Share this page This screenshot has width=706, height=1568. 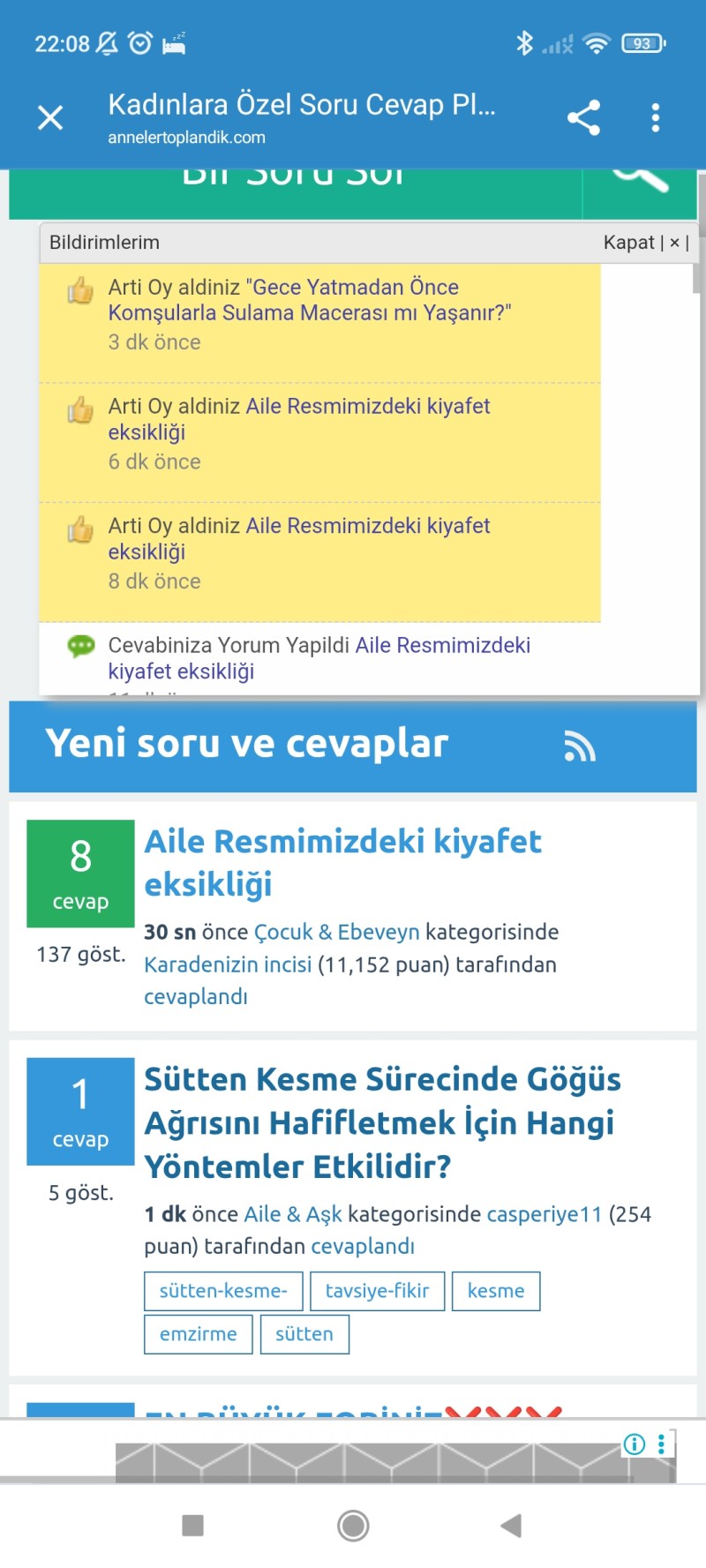(x=583, y=117)
